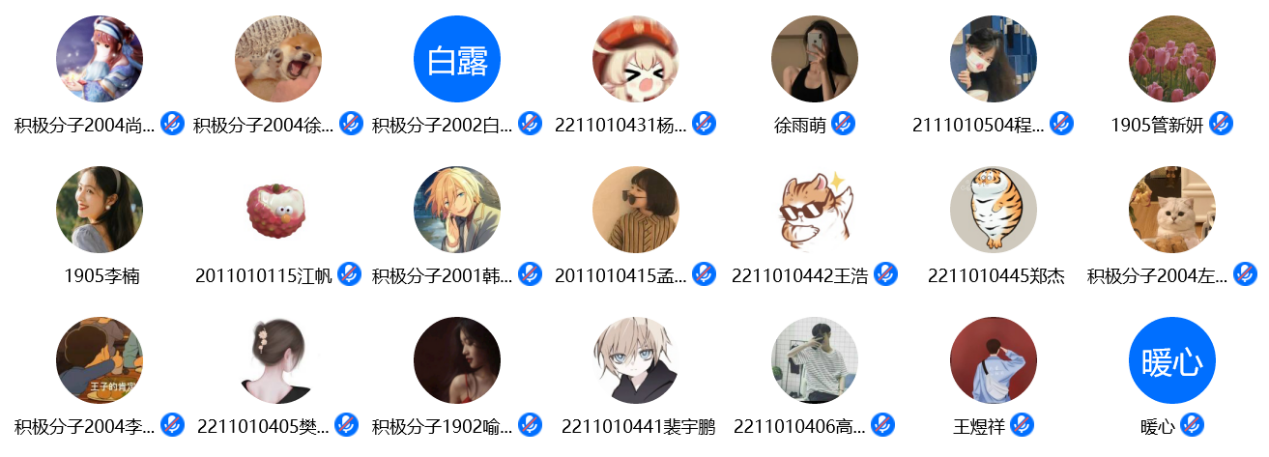Select participant 1905管新妍
This screenshot has height=457, width=1269.
tap(1171, 59)
